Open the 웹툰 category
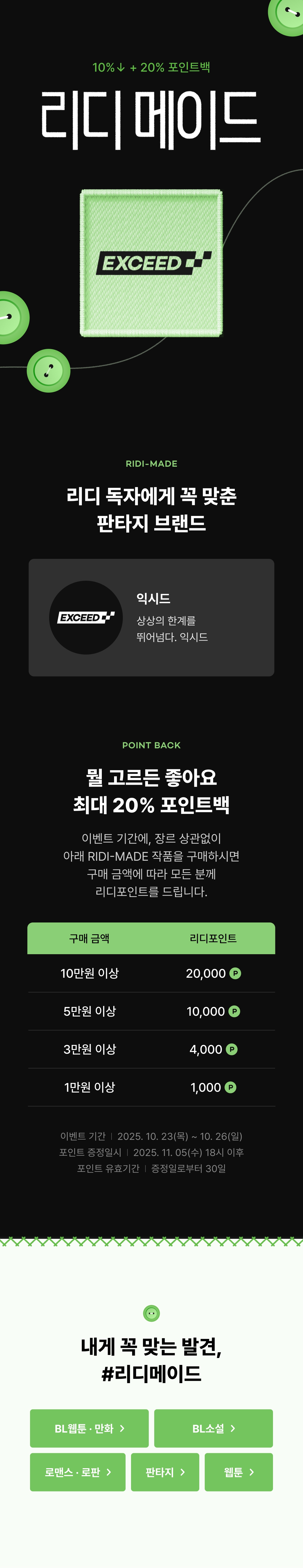The height and width of the screenshot is (1568, 303). click(x=239, y=1472)
